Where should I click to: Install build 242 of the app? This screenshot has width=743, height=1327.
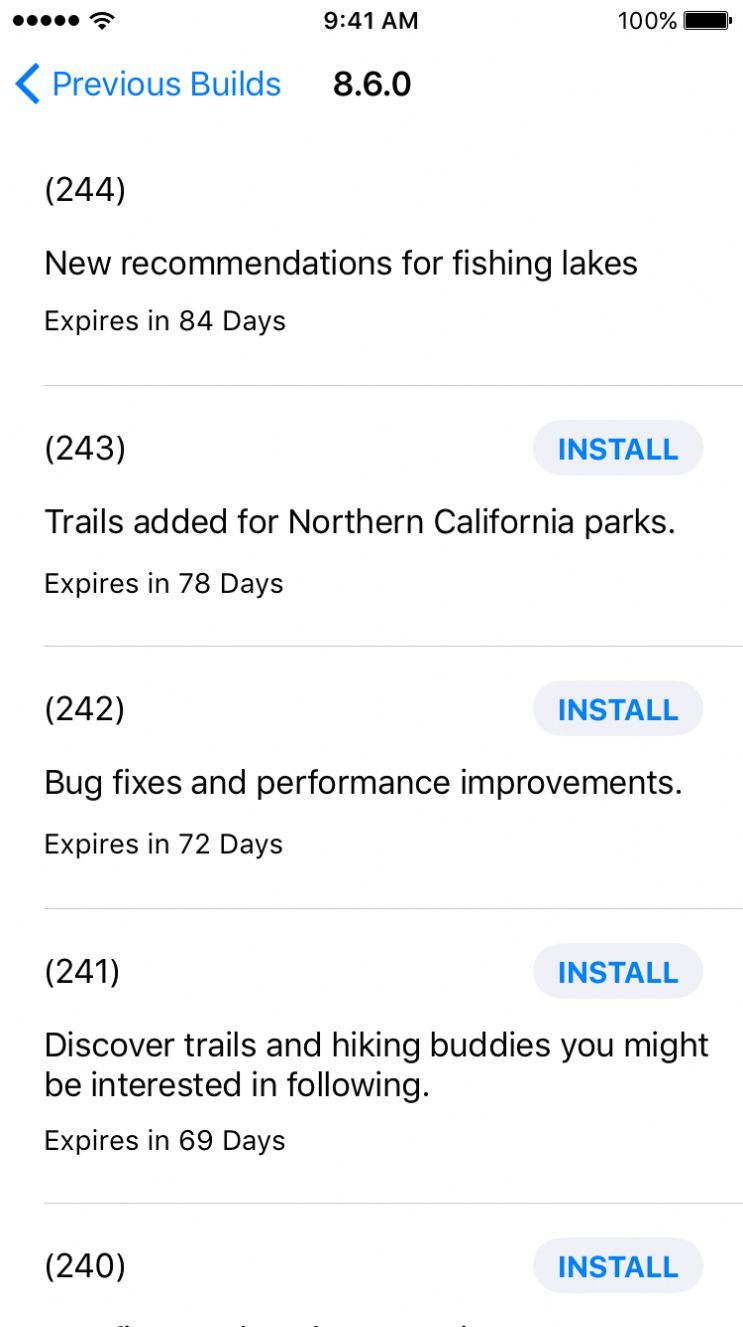pyautogui.click(x=618, y=709)
